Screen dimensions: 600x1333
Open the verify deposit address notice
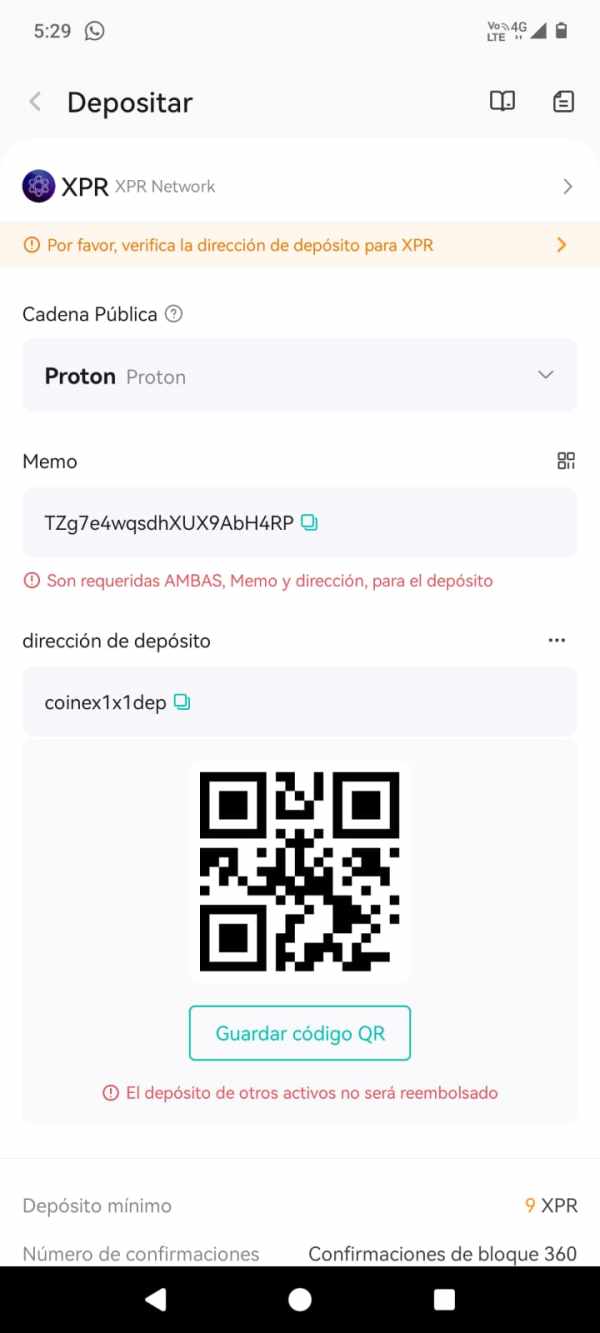click(300, 245)
